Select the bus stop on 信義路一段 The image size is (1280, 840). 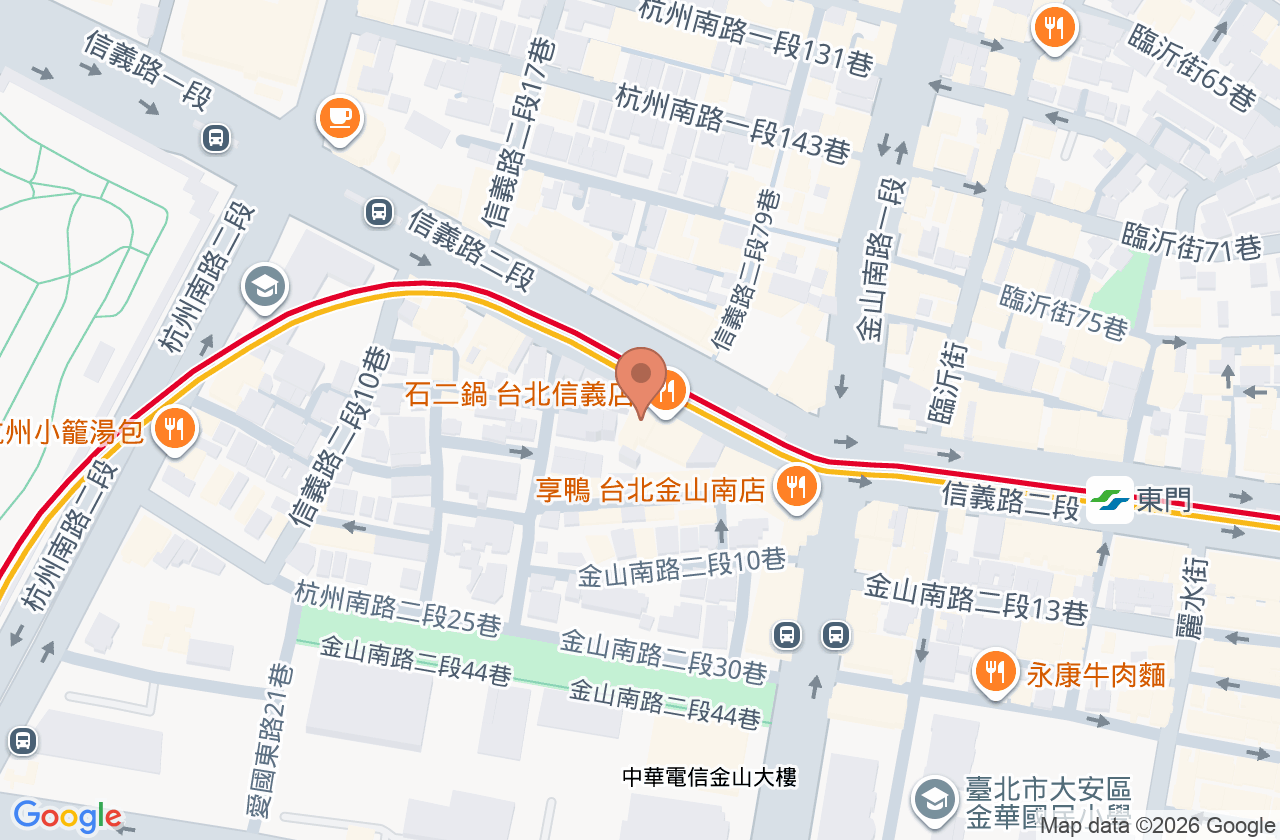pyautogui.click(x=215, y=138)
